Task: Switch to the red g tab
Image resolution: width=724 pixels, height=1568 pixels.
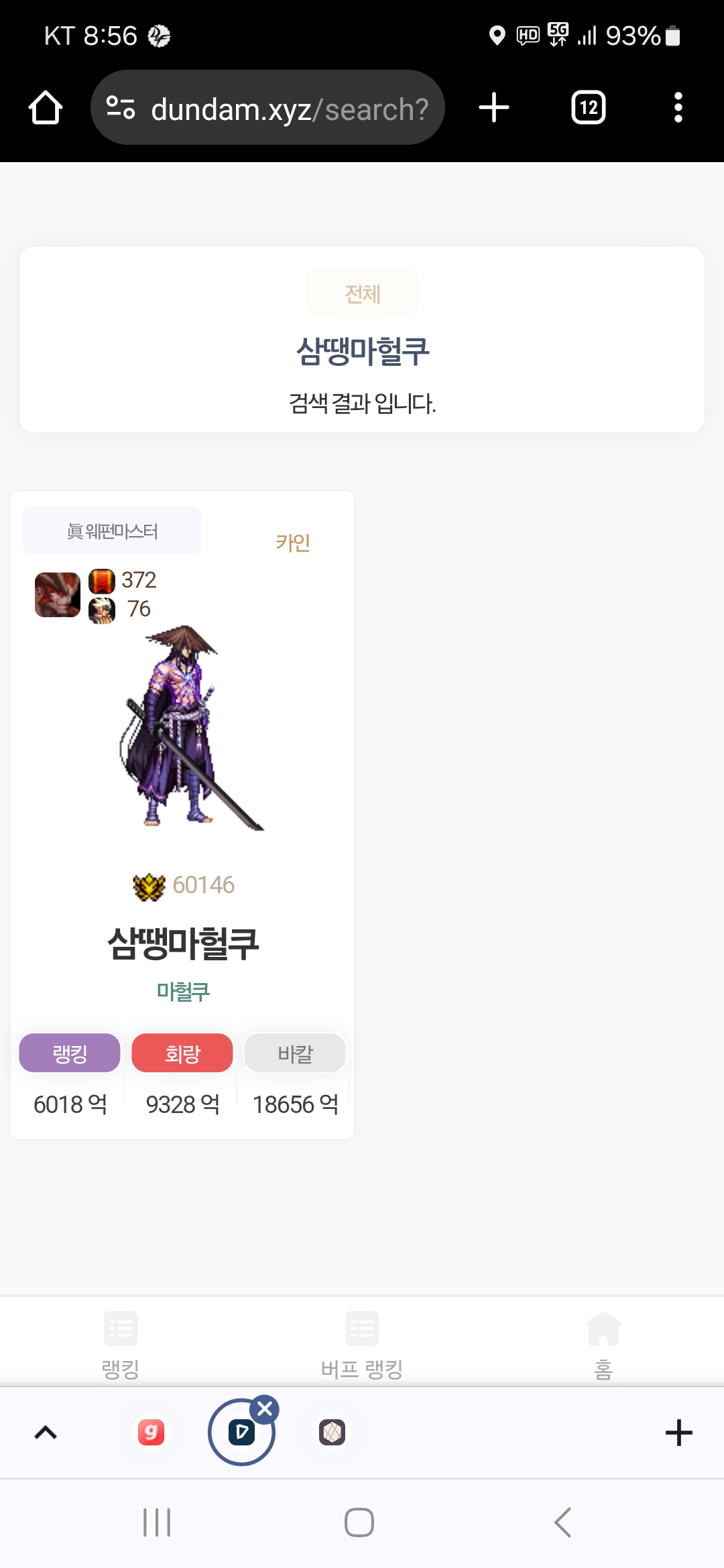Action: point(152,1433)
